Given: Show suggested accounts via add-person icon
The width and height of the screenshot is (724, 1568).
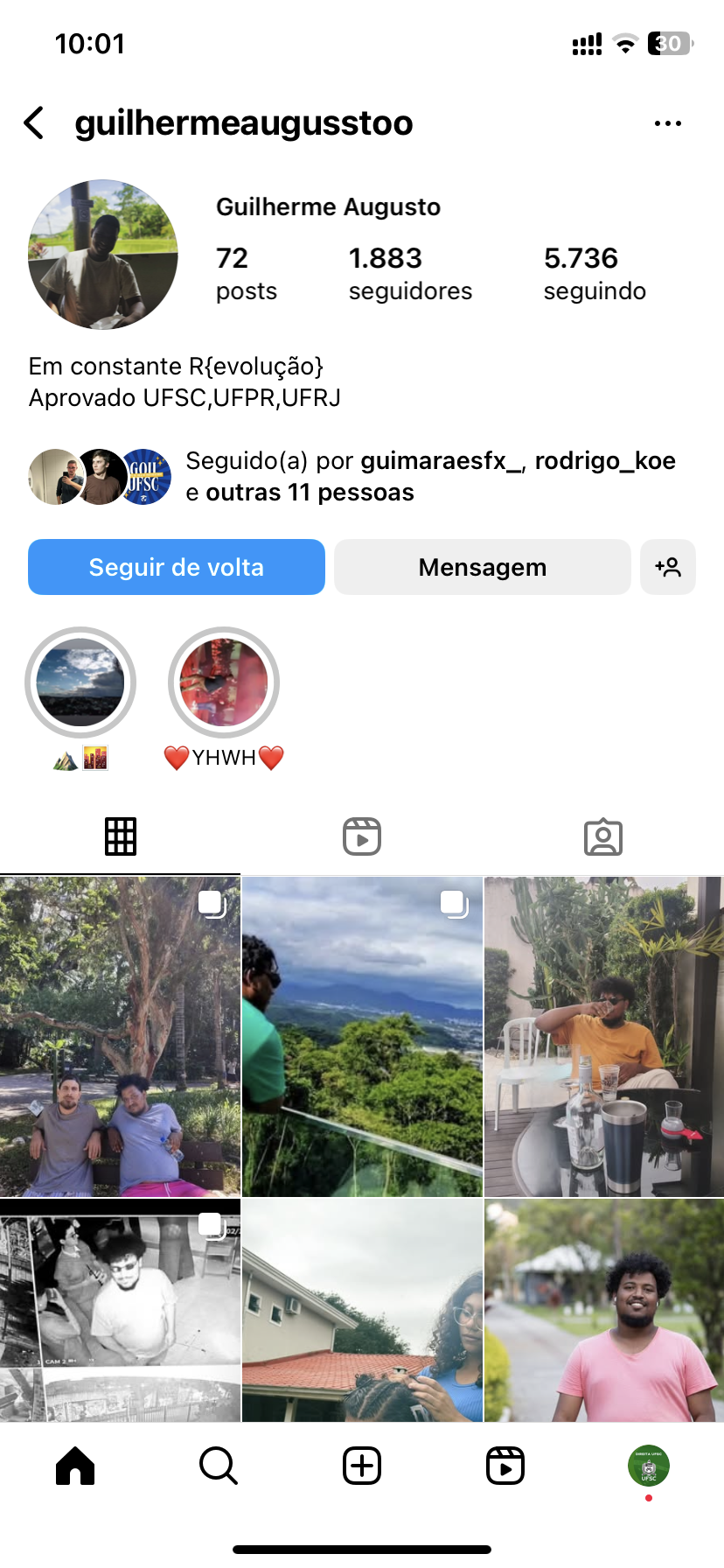Looking at the screenshot, I should pos(667,567).
